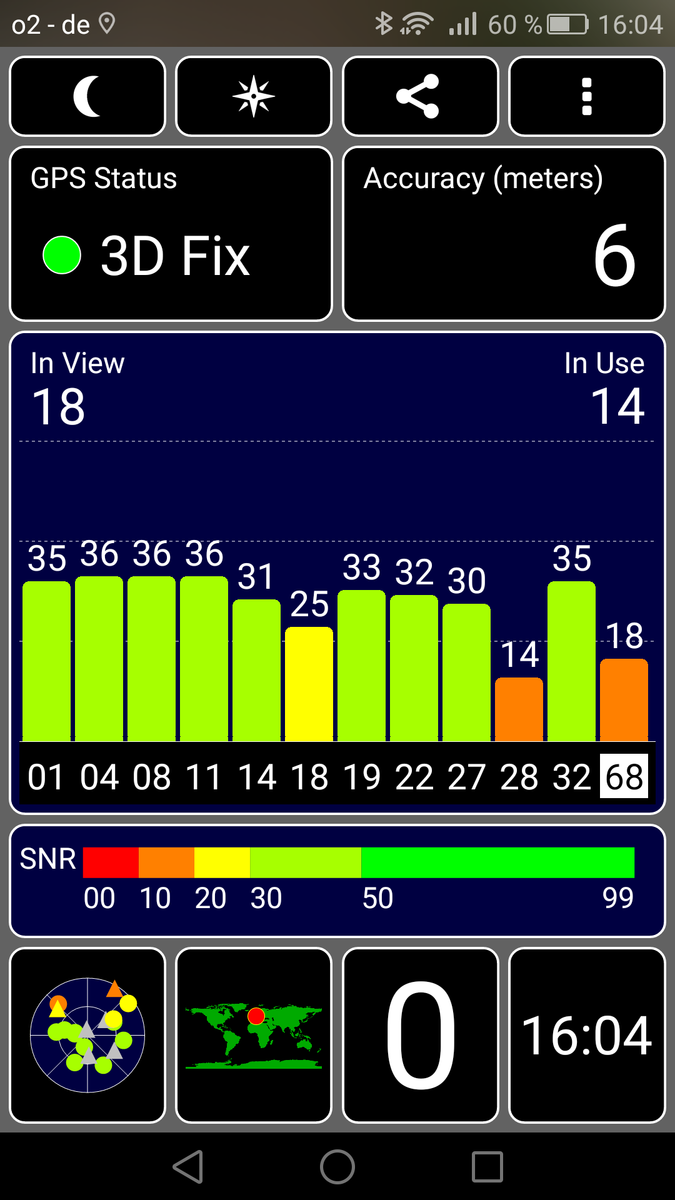
Task: Open the time tile showing 16:04
Action: (587, 1035)
